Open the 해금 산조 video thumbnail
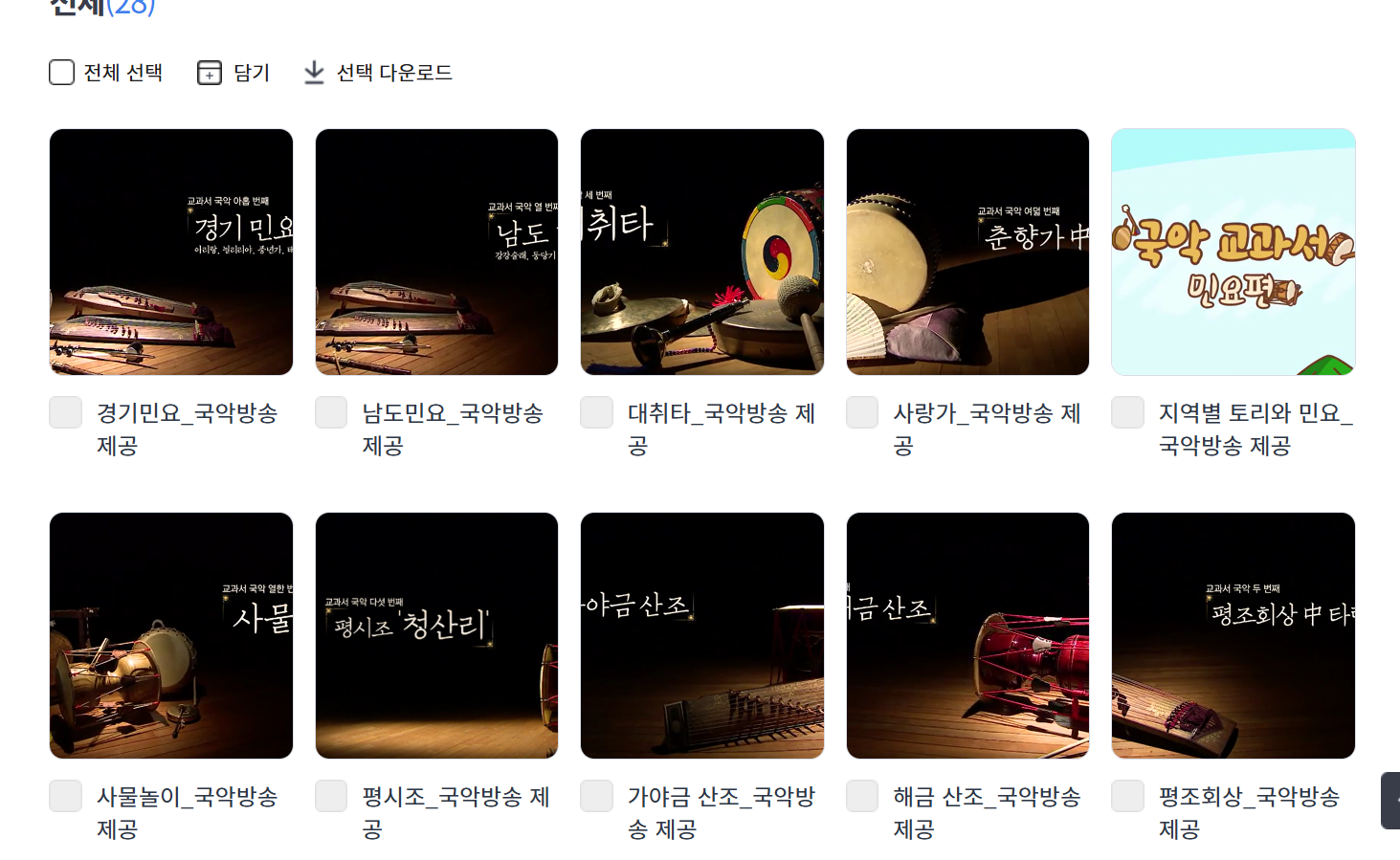Image resolution: width=1400 pixels, height=860 pixels. point(967,635)
